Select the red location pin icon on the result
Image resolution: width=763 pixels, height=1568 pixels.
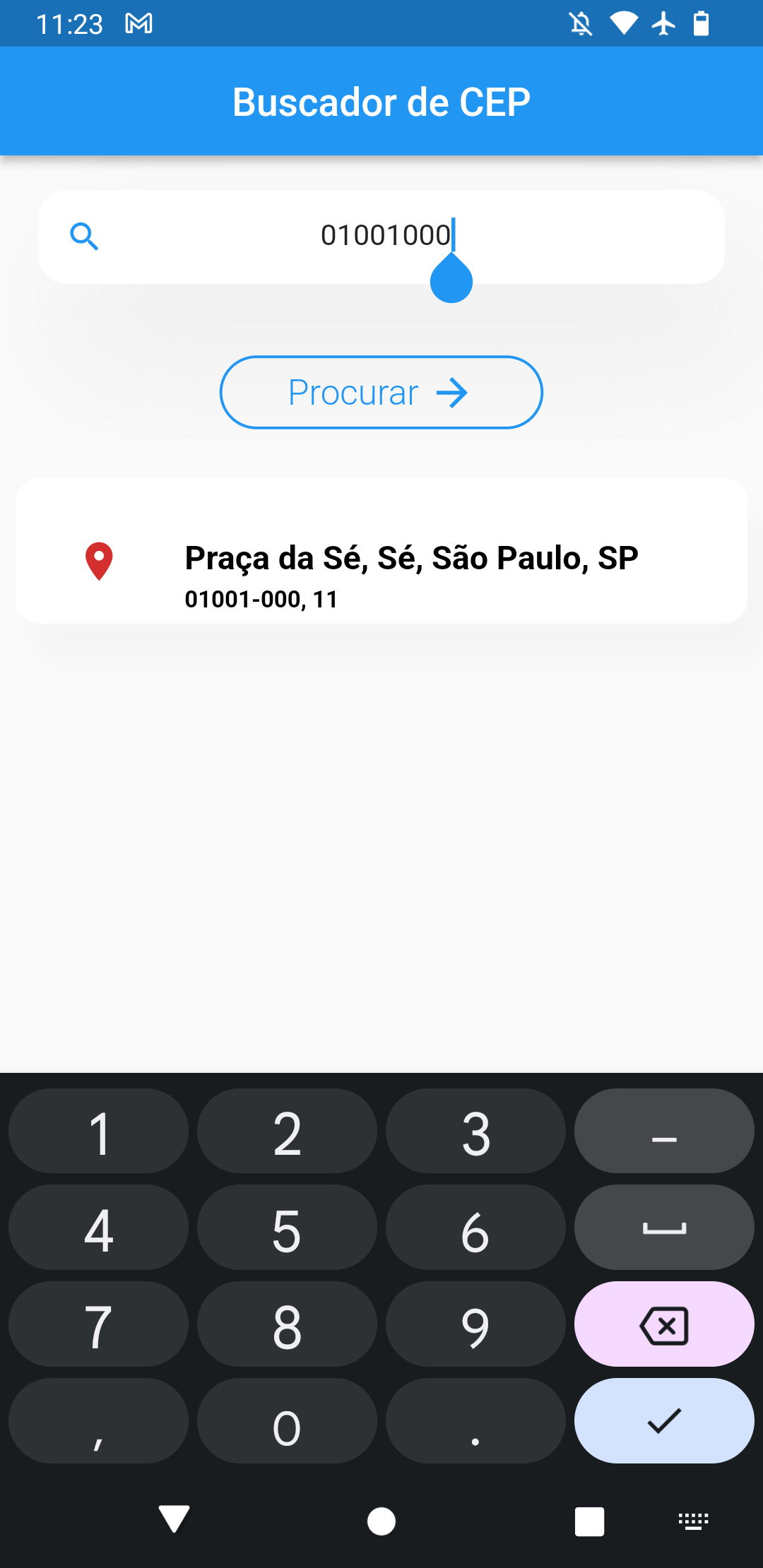[99, 560]
